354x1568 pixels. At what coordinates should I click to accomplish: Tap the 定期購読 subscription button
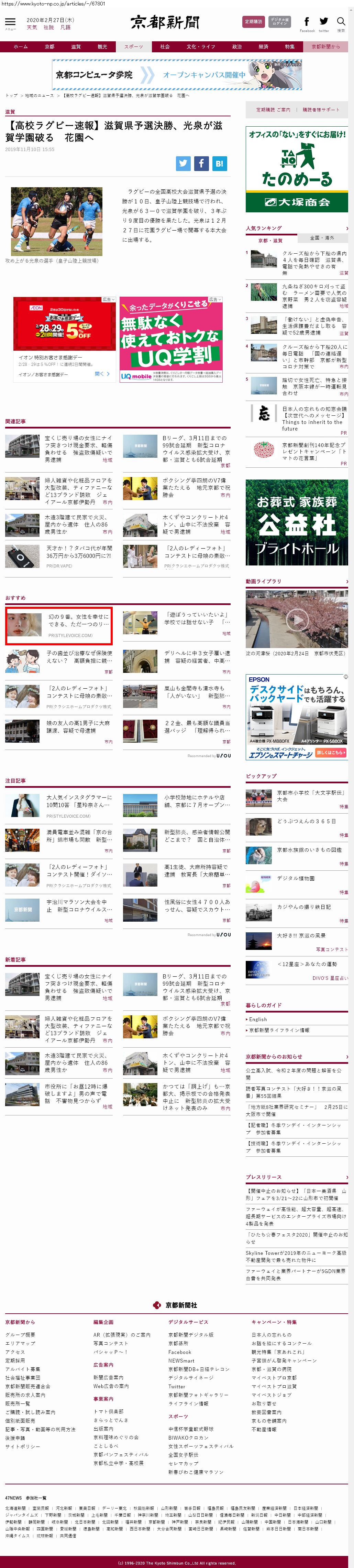click(253, 22)
